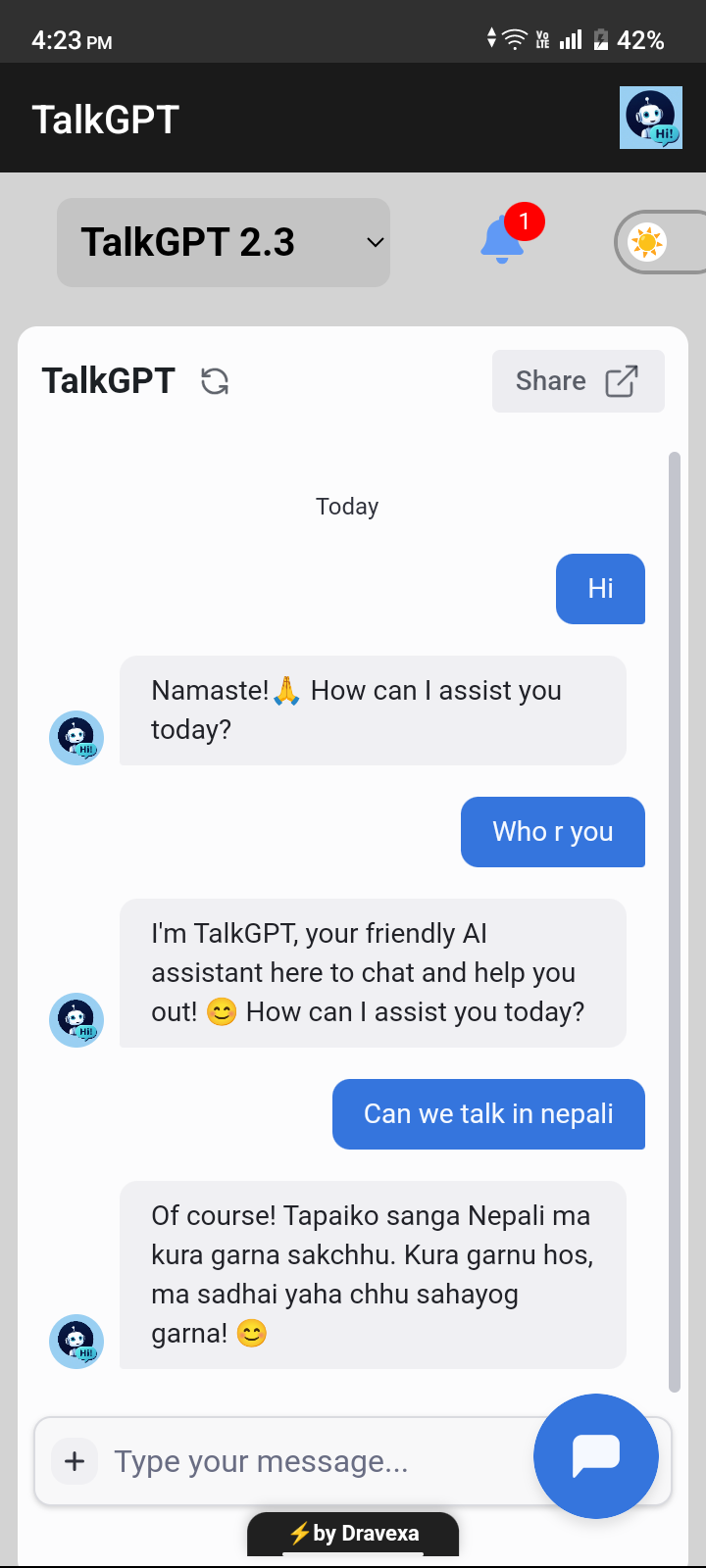Open the by Dravexa link
706x1568 pixels.
[x=353, y=1534]
